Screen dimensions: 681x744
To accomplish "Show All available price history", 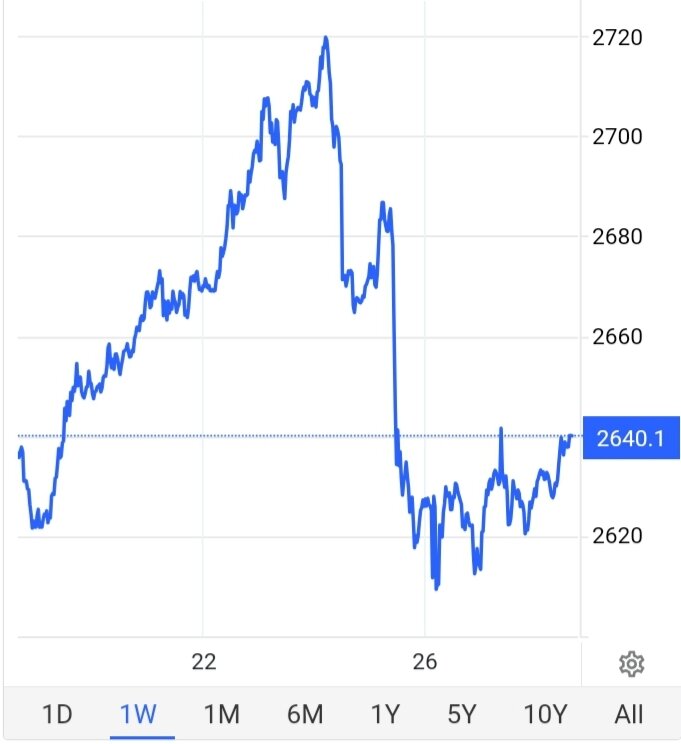I will click(629, 714).
